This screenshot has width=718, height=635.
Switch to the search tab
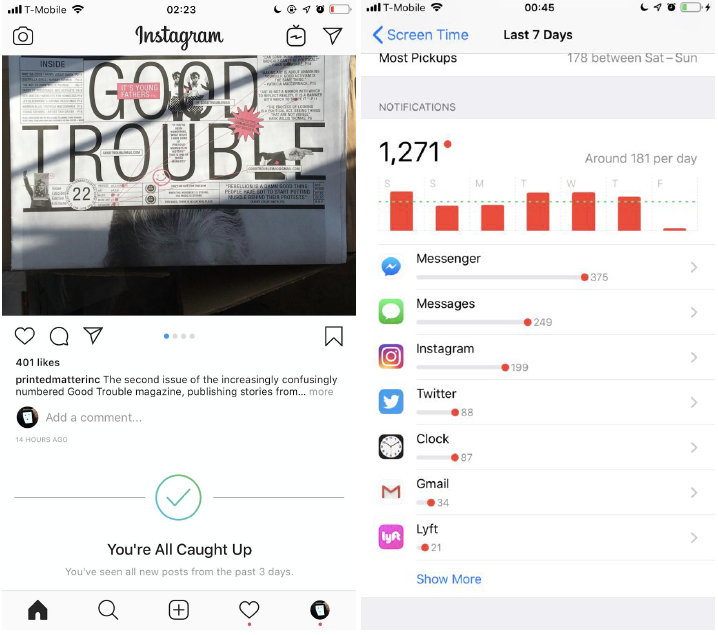108,609
